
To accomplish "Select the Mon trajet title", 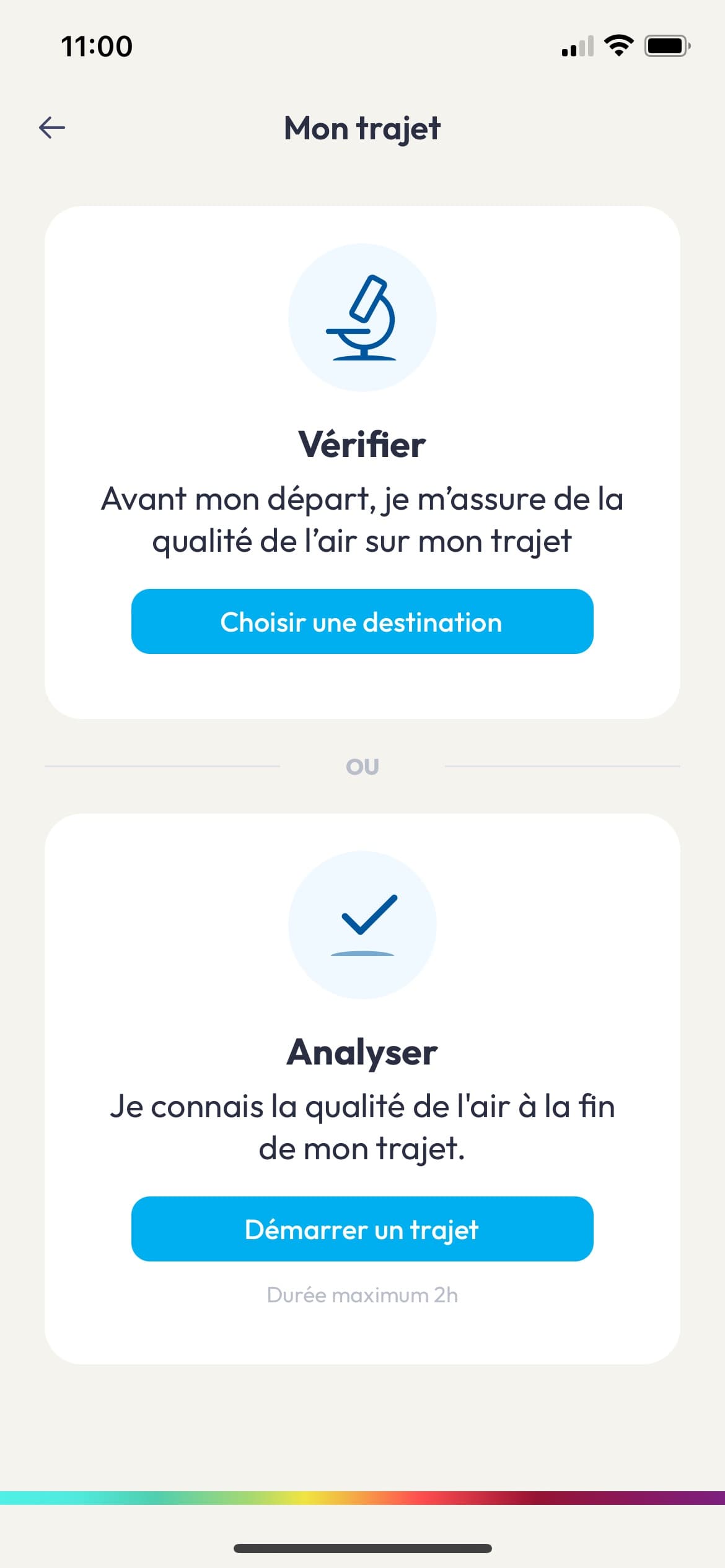I will point(361,128).
